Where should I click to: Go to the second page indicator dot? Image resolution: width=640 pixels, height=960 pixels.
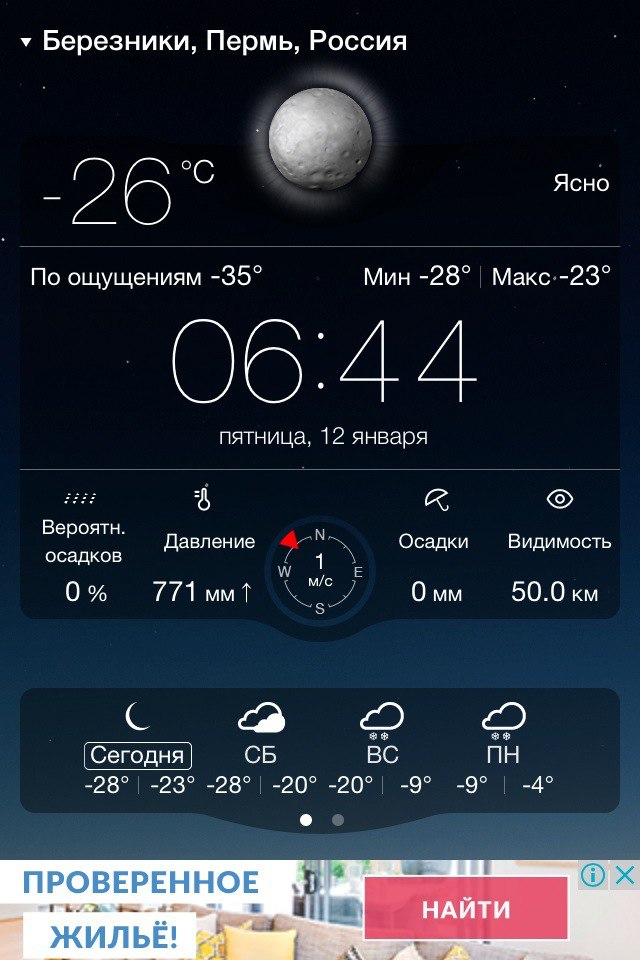[x=338, y=820]
